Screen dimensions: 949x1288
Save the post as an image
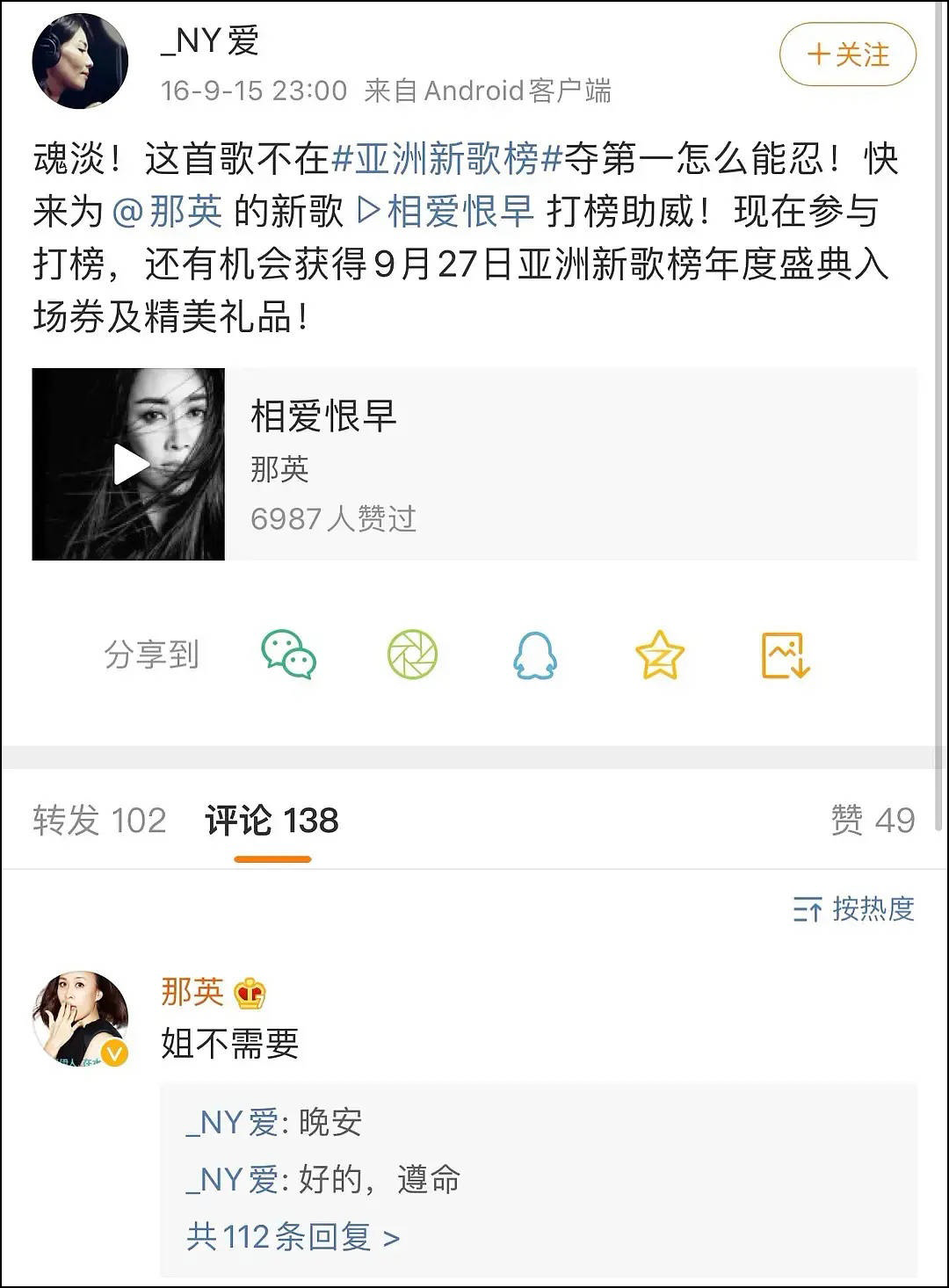click(785, 655)
